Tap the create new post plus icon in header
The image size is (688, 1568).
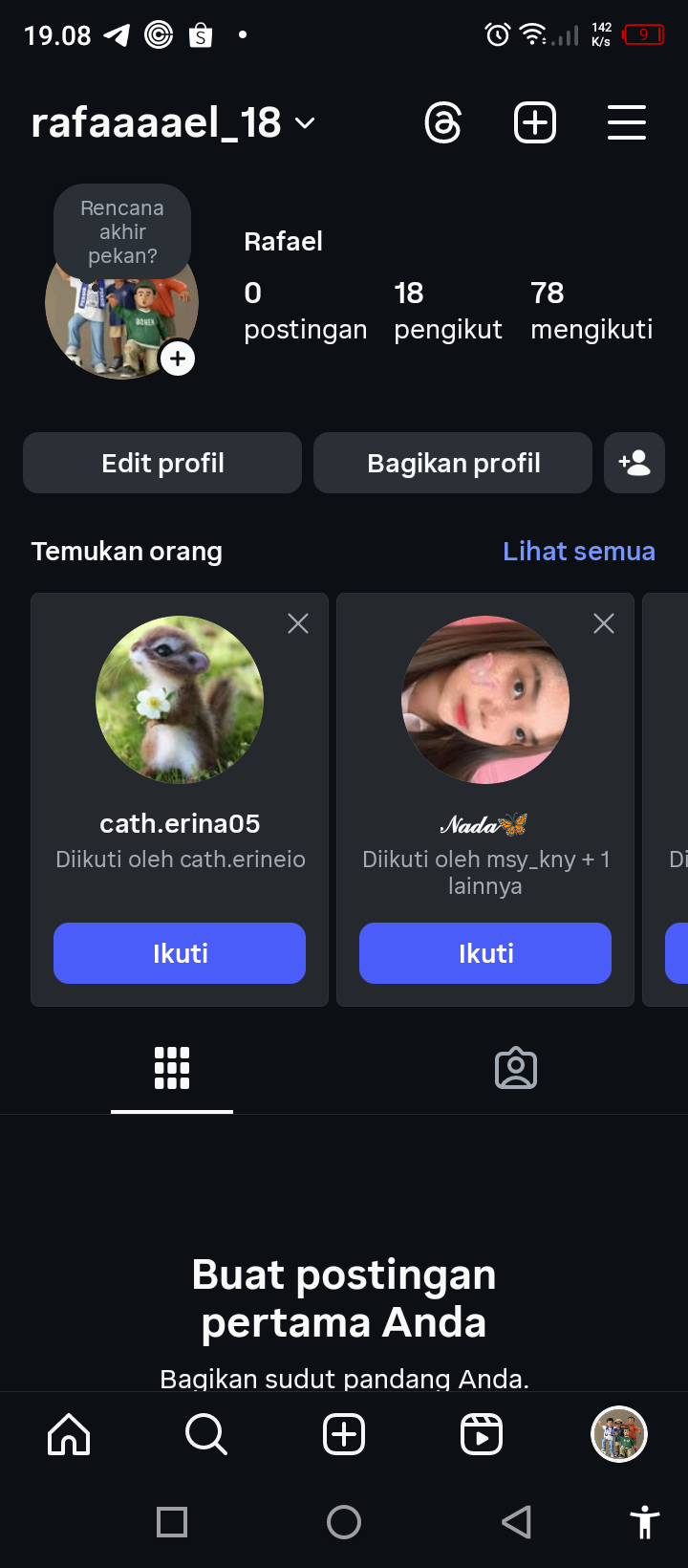(535, 123)
